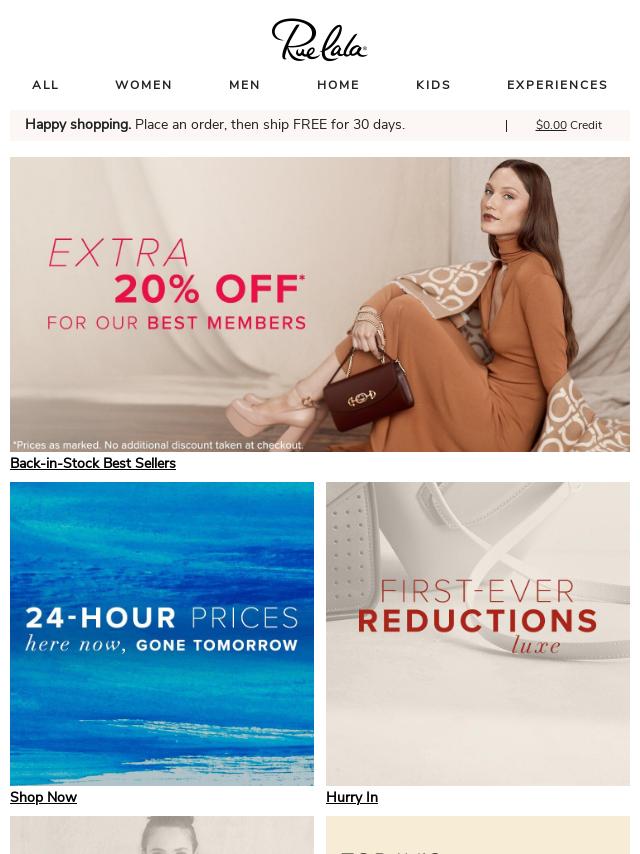The width and height of the screenshot is (640, 854).
Task: Open the ALL category tab
Action: 45,85
